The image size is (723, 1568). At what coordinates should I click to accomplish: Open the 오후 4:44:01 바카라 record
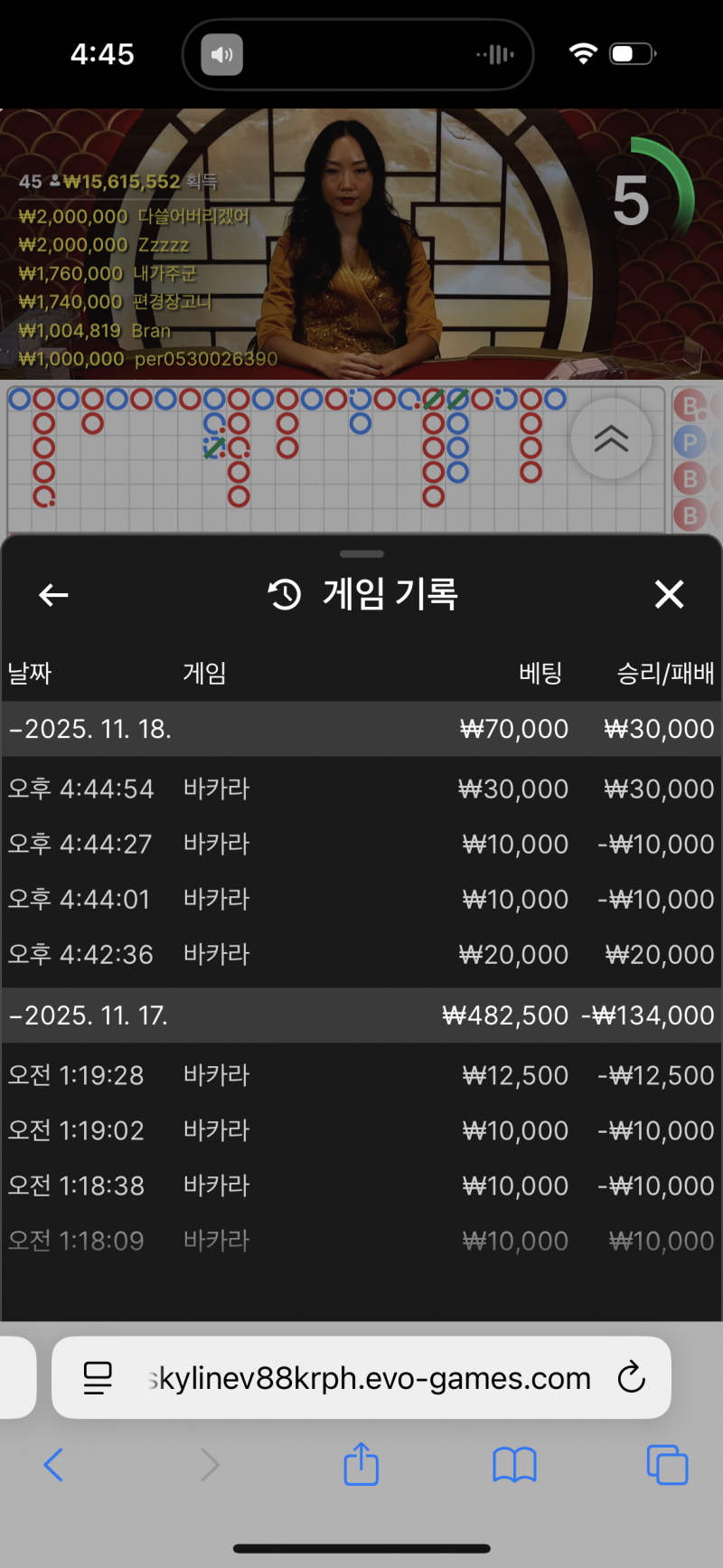click(x=361, y=899)
